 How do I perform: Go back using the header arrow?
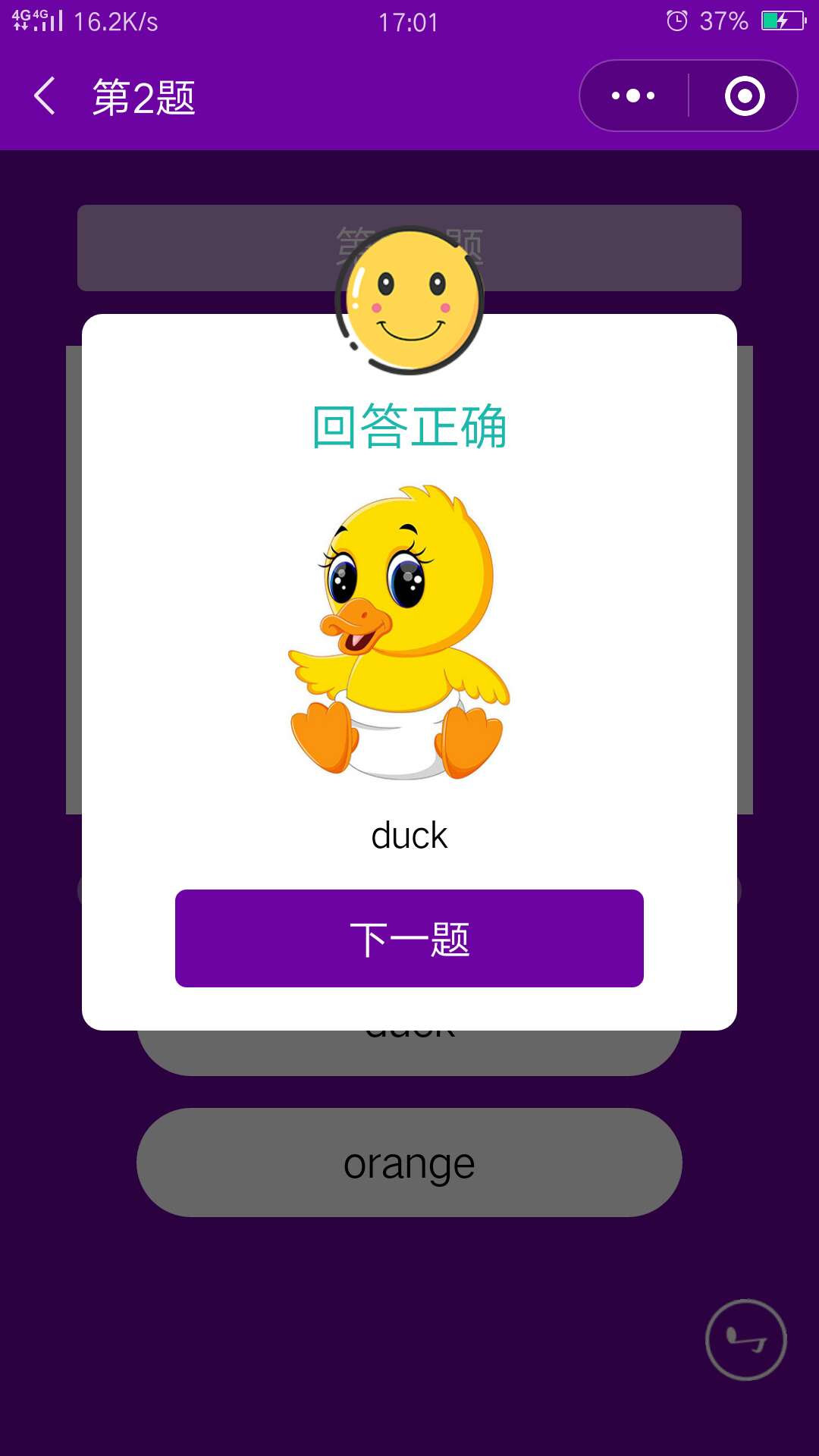pos(45,96)
